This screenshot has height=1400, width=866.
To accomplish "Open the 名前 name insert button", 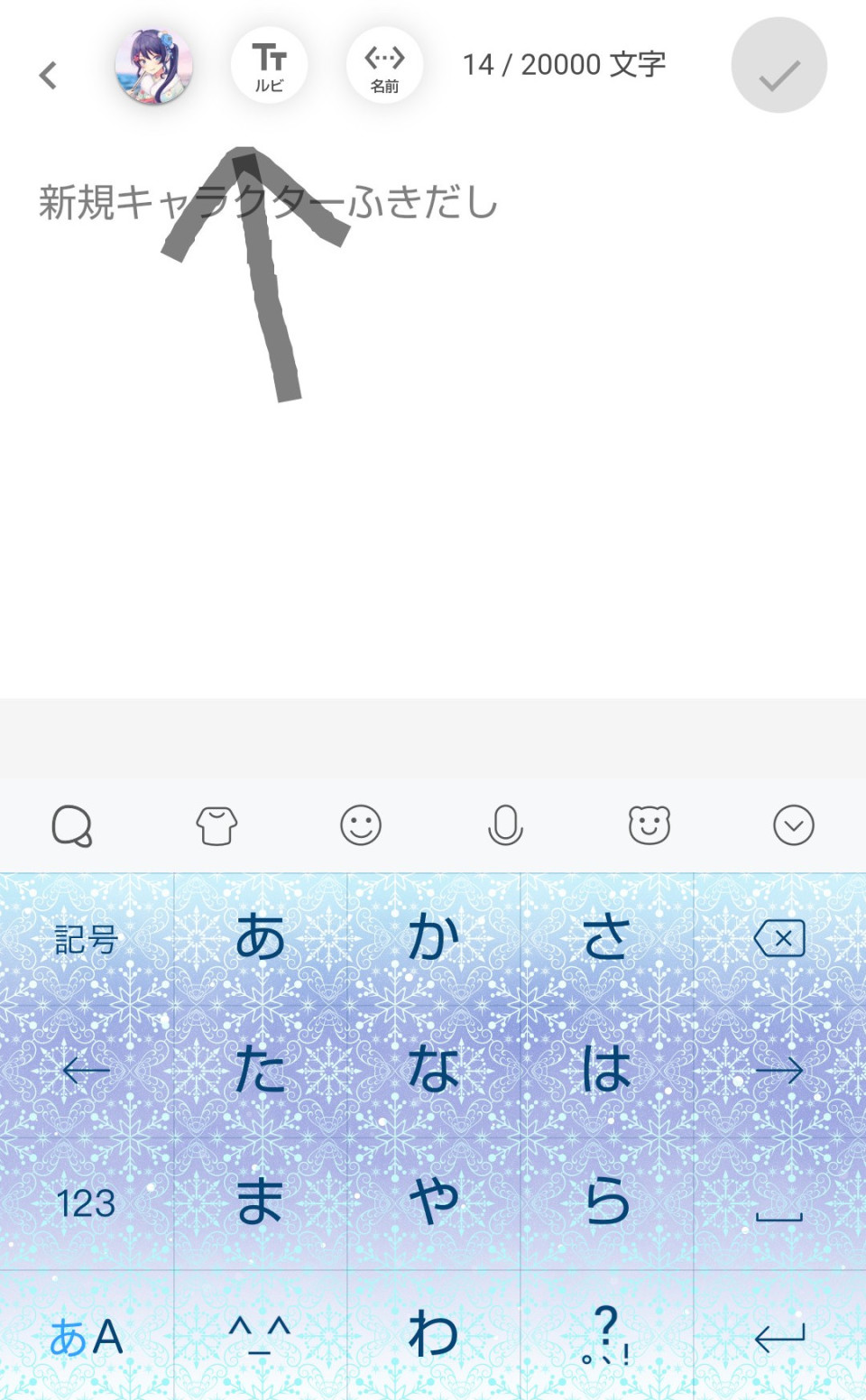I will [384, 66].
